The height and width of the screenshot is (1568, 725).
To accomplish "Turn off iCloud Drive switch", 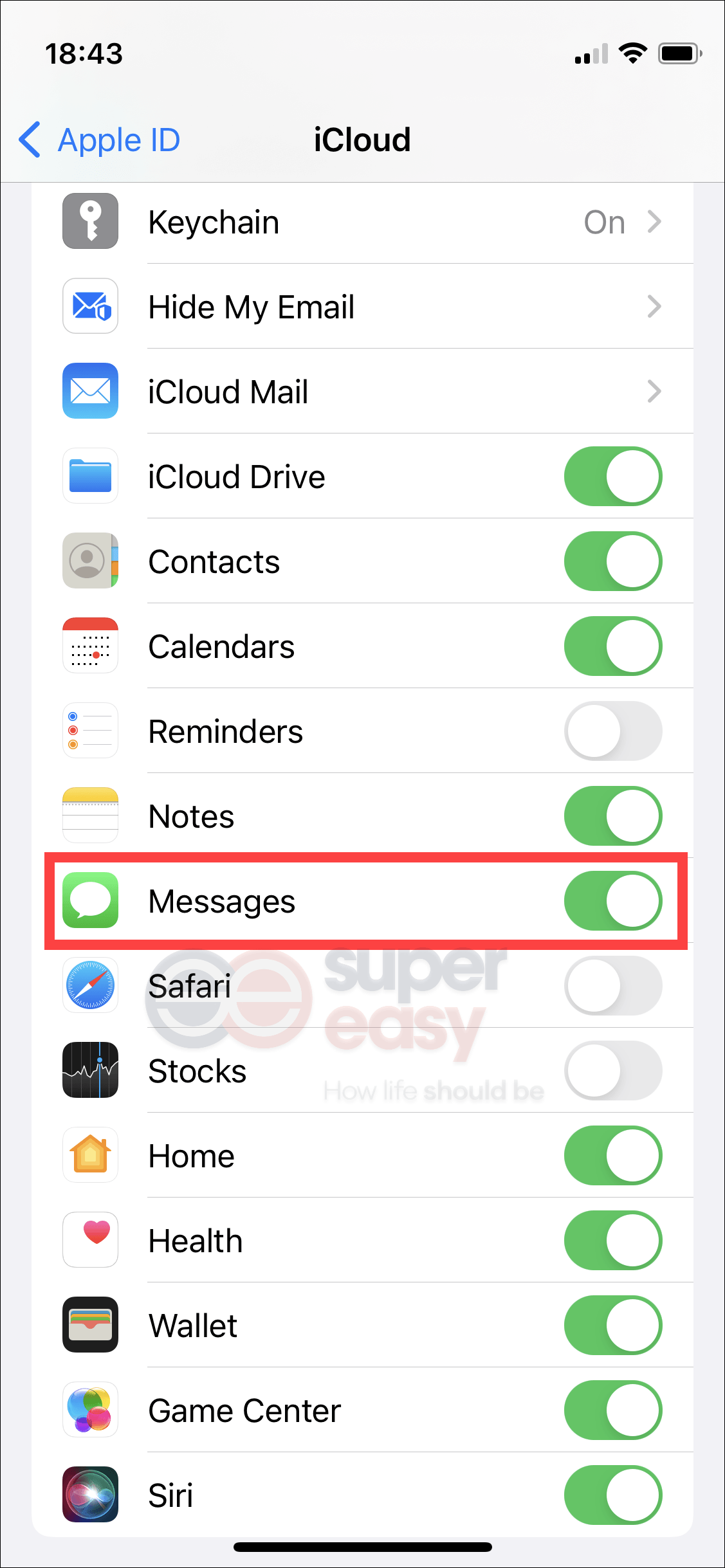I will pyautogui.click(x=612, y=477).
